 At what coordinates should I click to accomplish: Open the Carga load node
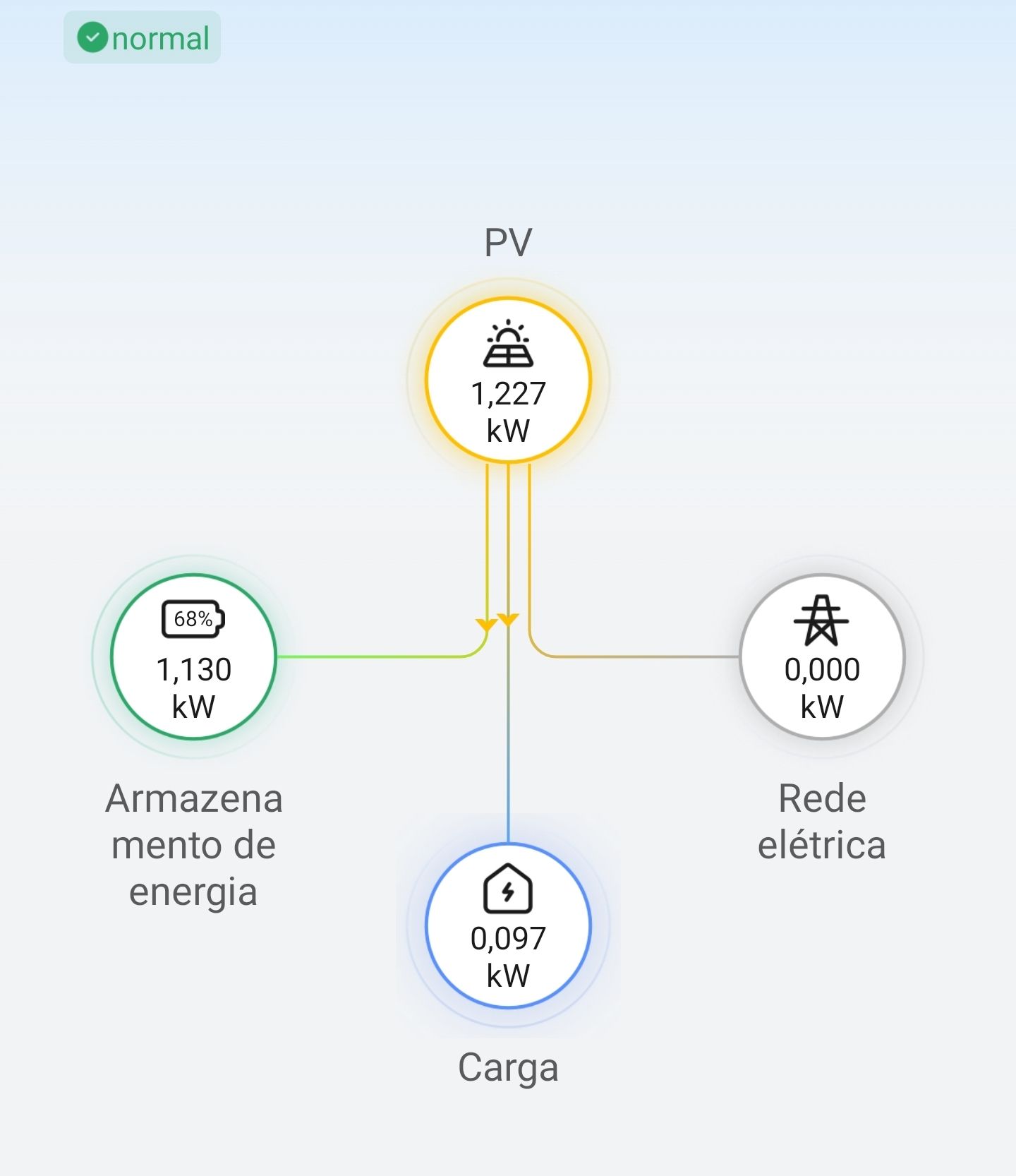pyautogui.click(x=508, y=925)
